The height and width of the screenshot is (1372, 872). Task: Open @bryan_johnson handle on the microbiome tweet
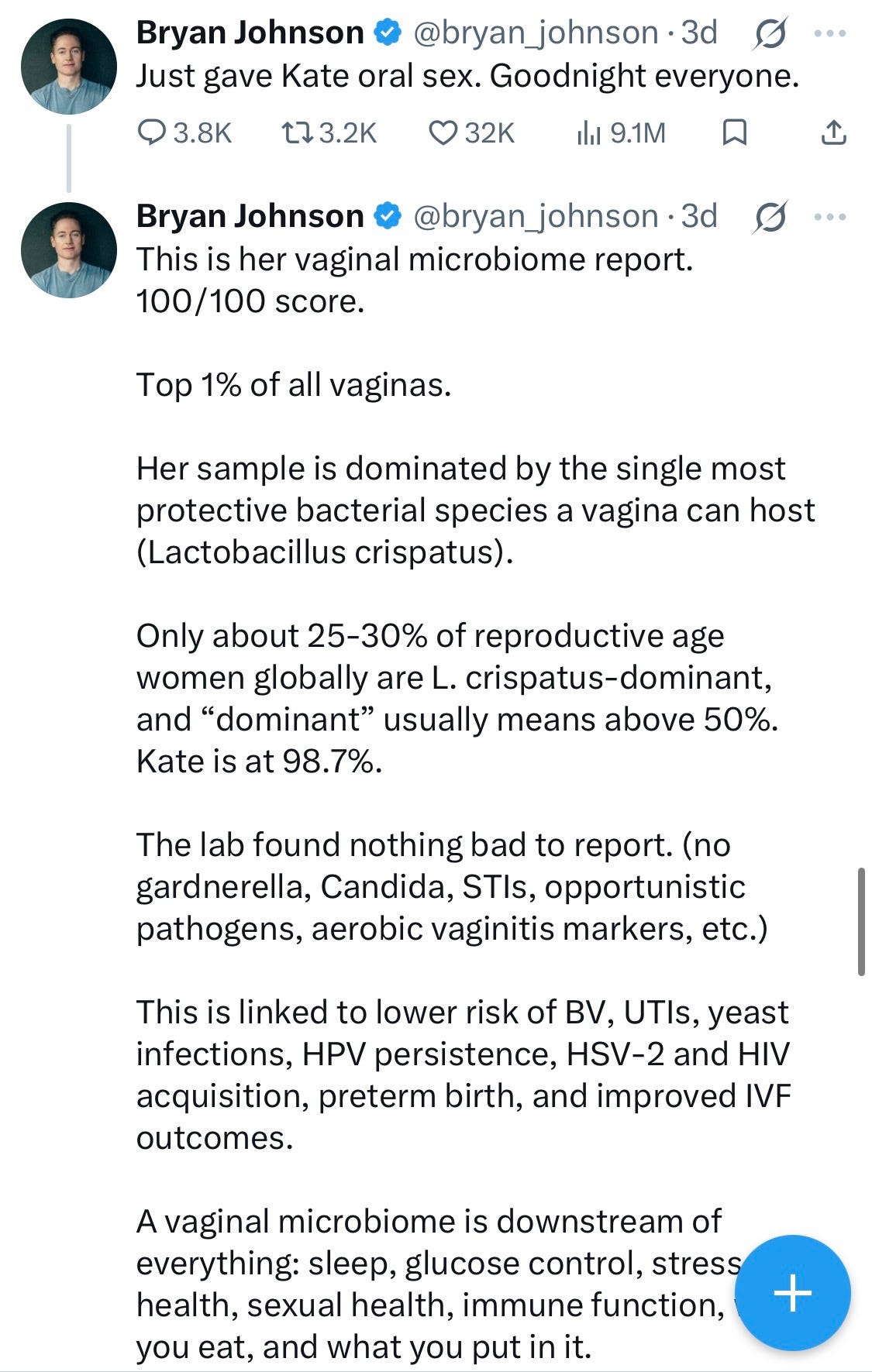(536, 216)
